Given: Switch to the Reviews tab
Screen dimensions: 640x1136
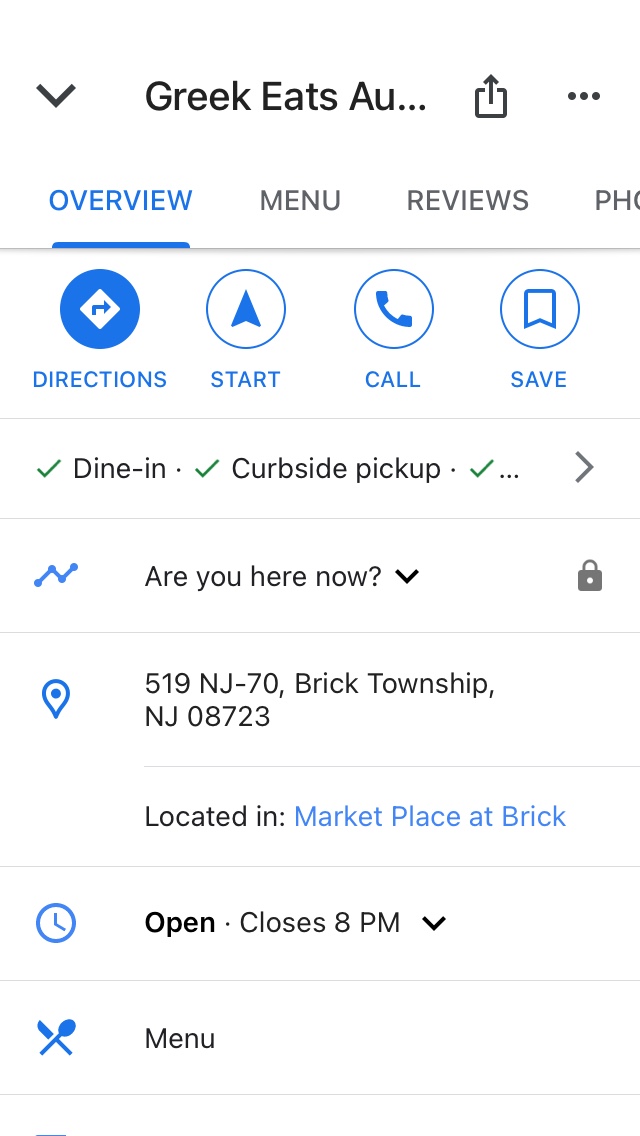Looking at the screenshot, I should pyautogui.click(x=467, y=201).
